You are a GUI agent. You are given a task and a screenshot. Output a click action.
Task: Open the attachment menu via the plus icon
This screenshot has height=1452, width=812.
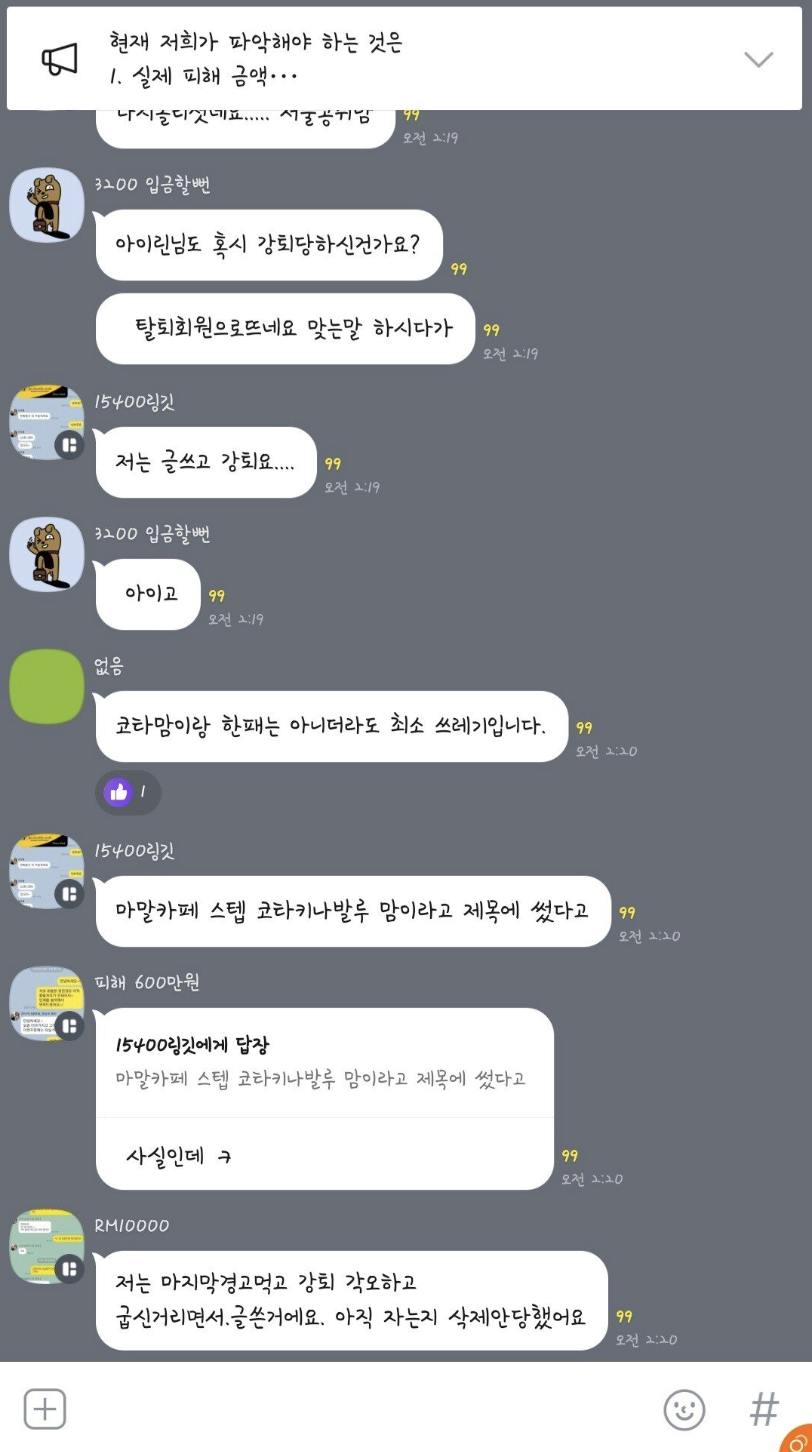[x=44, y=1408]
